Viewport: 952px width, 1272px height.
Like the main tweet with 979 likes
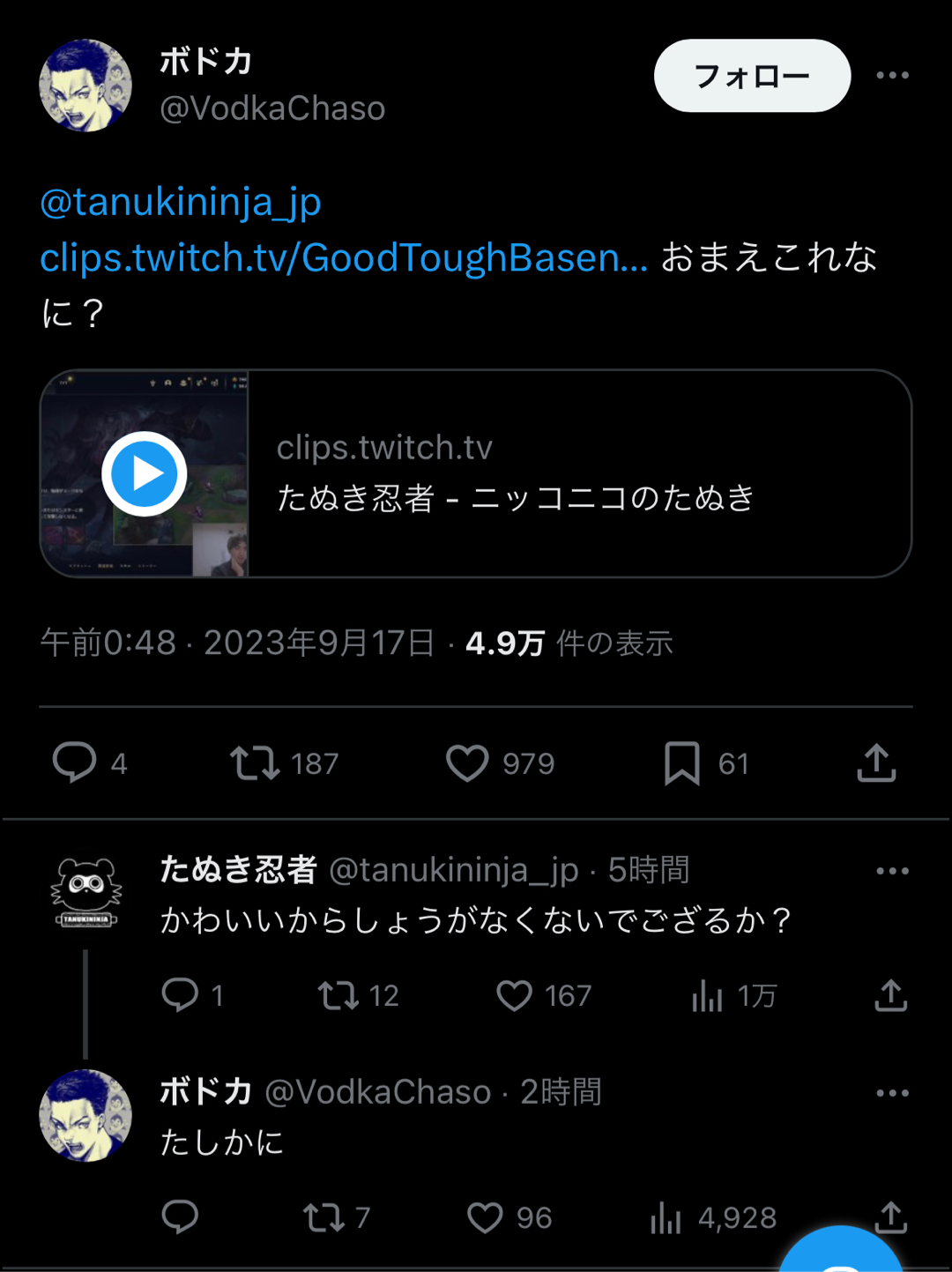point(467,763)
